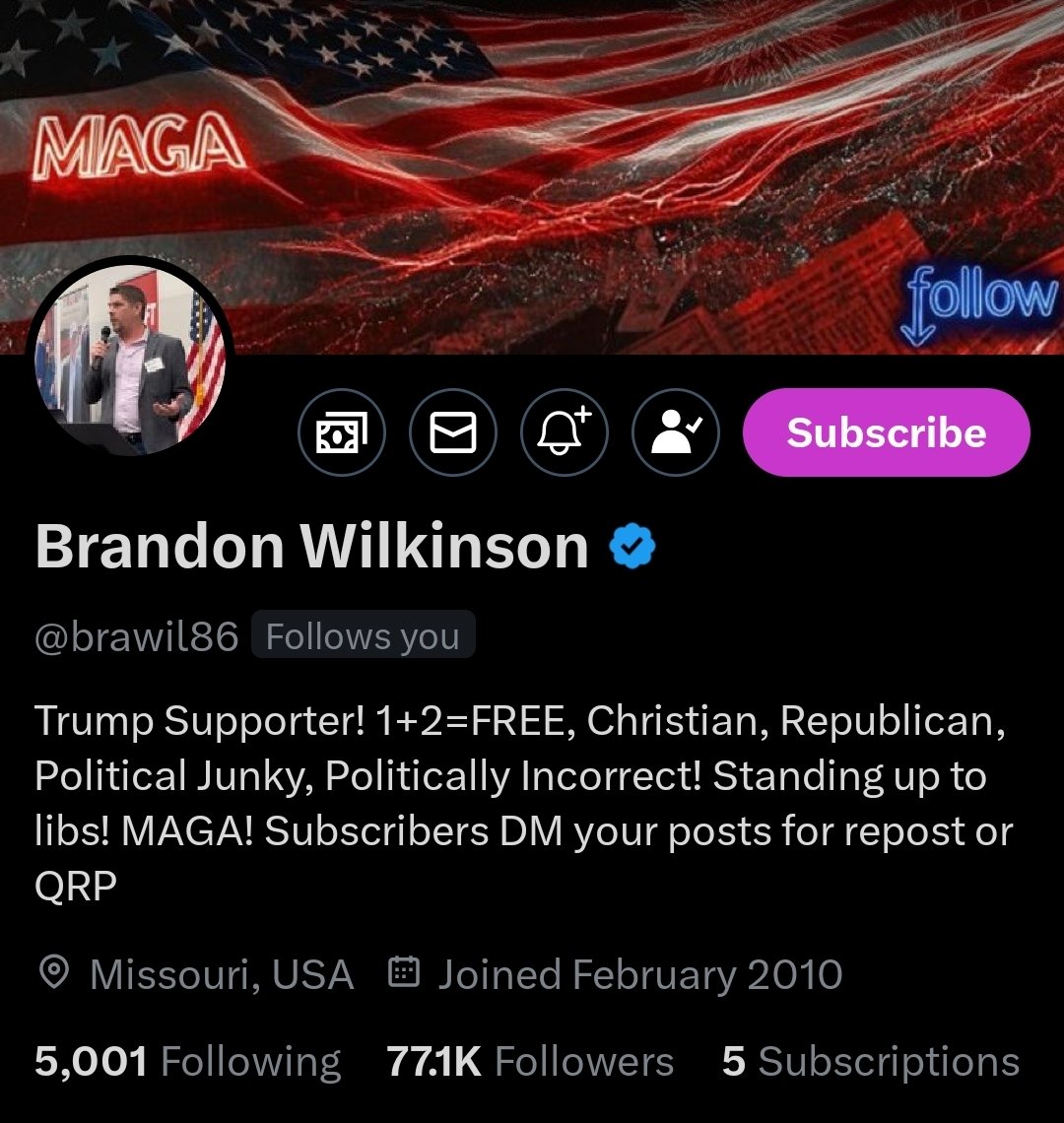The image size is (1064, 1123).
Task: Open the 5,001 Following list
Action: click(187, 1062)
